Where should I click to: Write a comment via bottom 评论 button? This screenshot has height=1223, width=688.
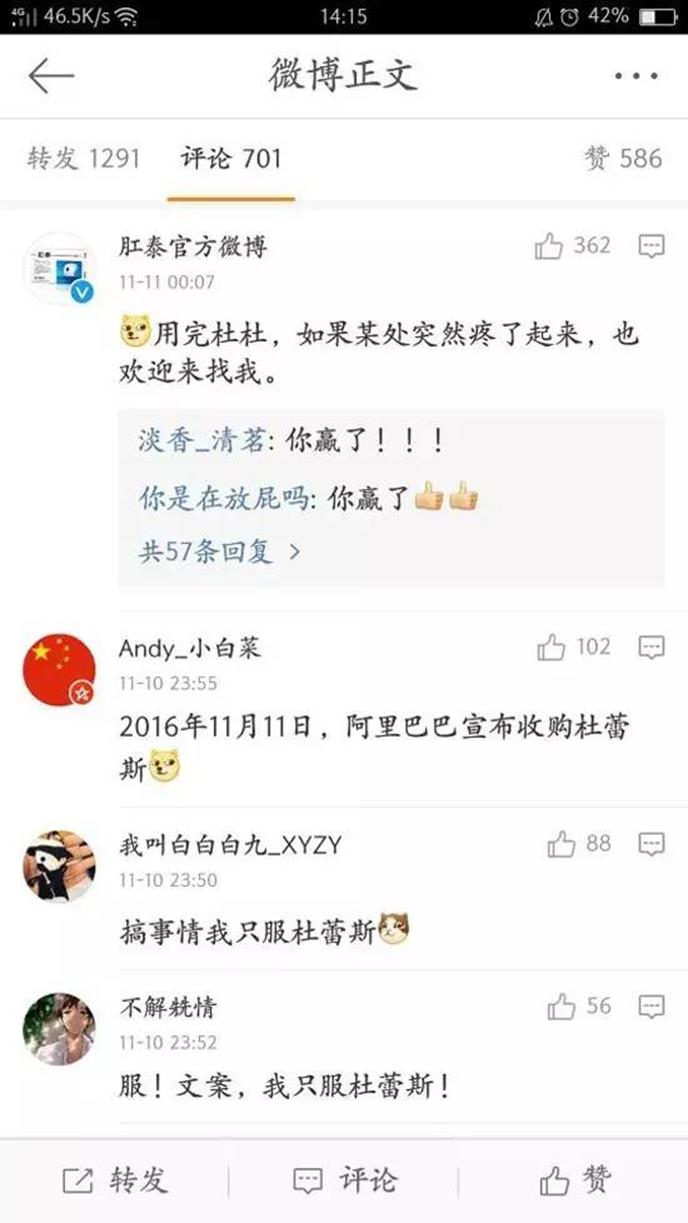343,1181
